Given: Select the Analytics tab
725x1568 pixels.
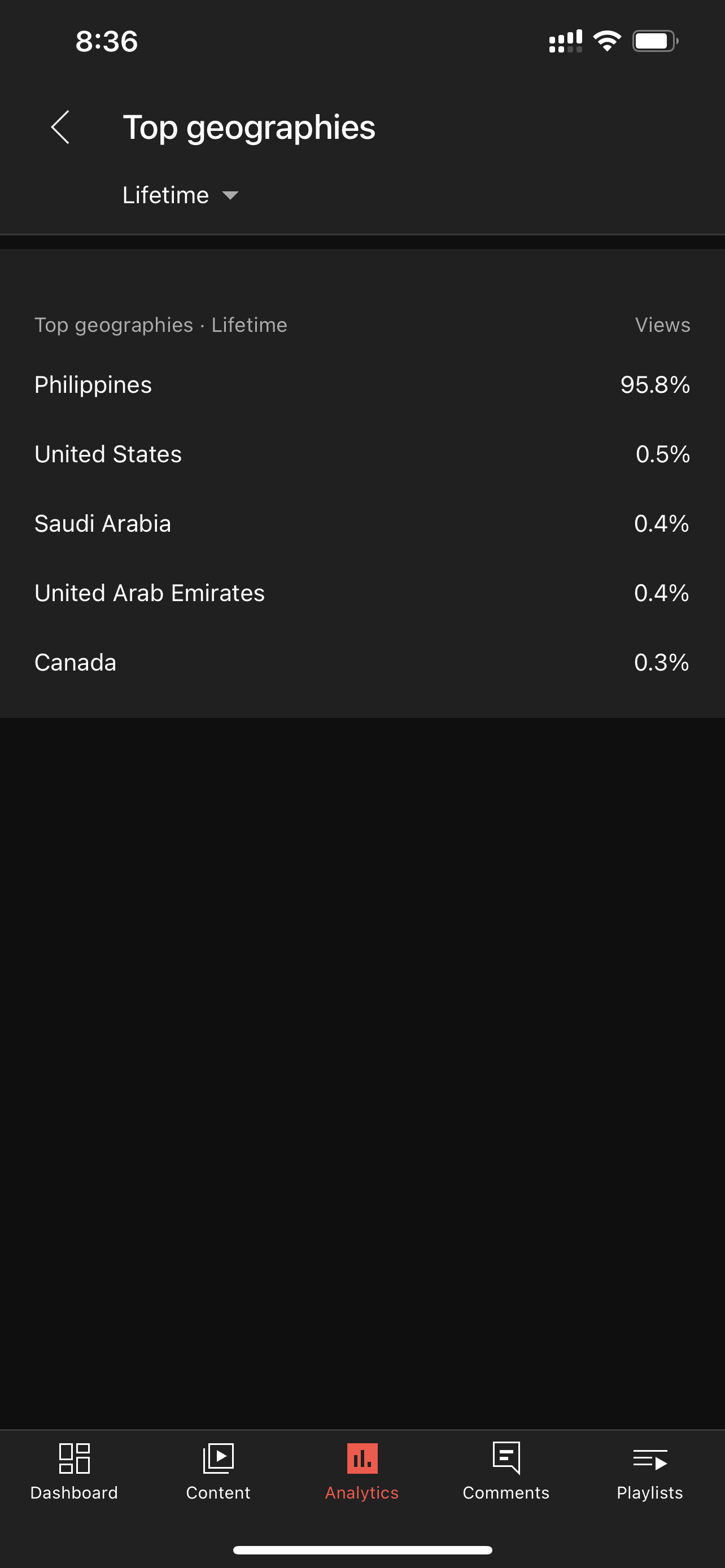Looking at the screenshot, I should 362,1470.
